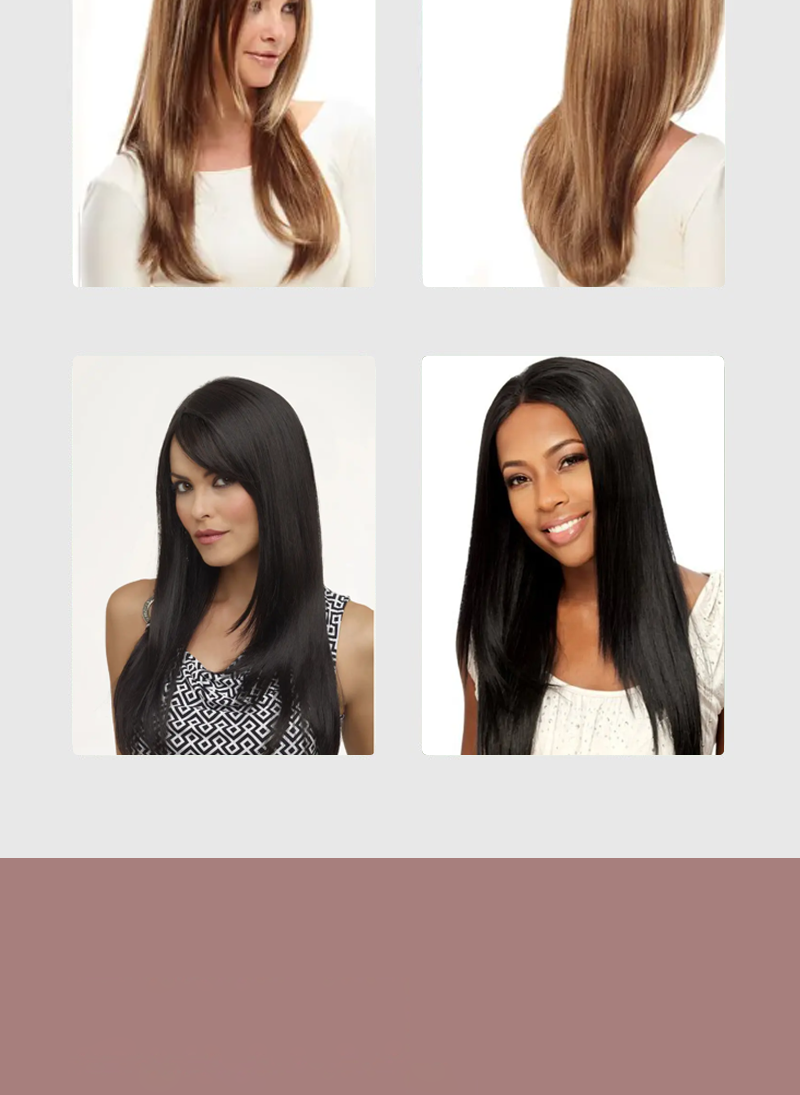800x1095 pixels.
Task: Open the smiling woman in white top photo
Action: pos(573,555)
